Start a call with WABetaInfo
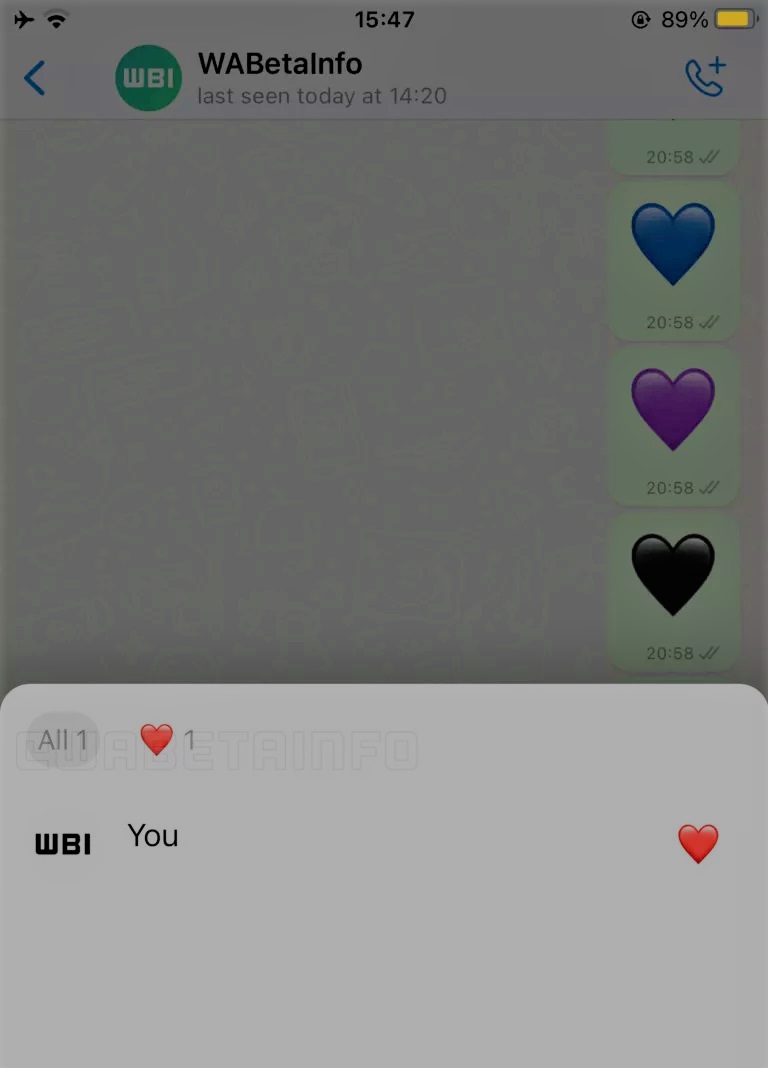 click(x=705, y=78)
